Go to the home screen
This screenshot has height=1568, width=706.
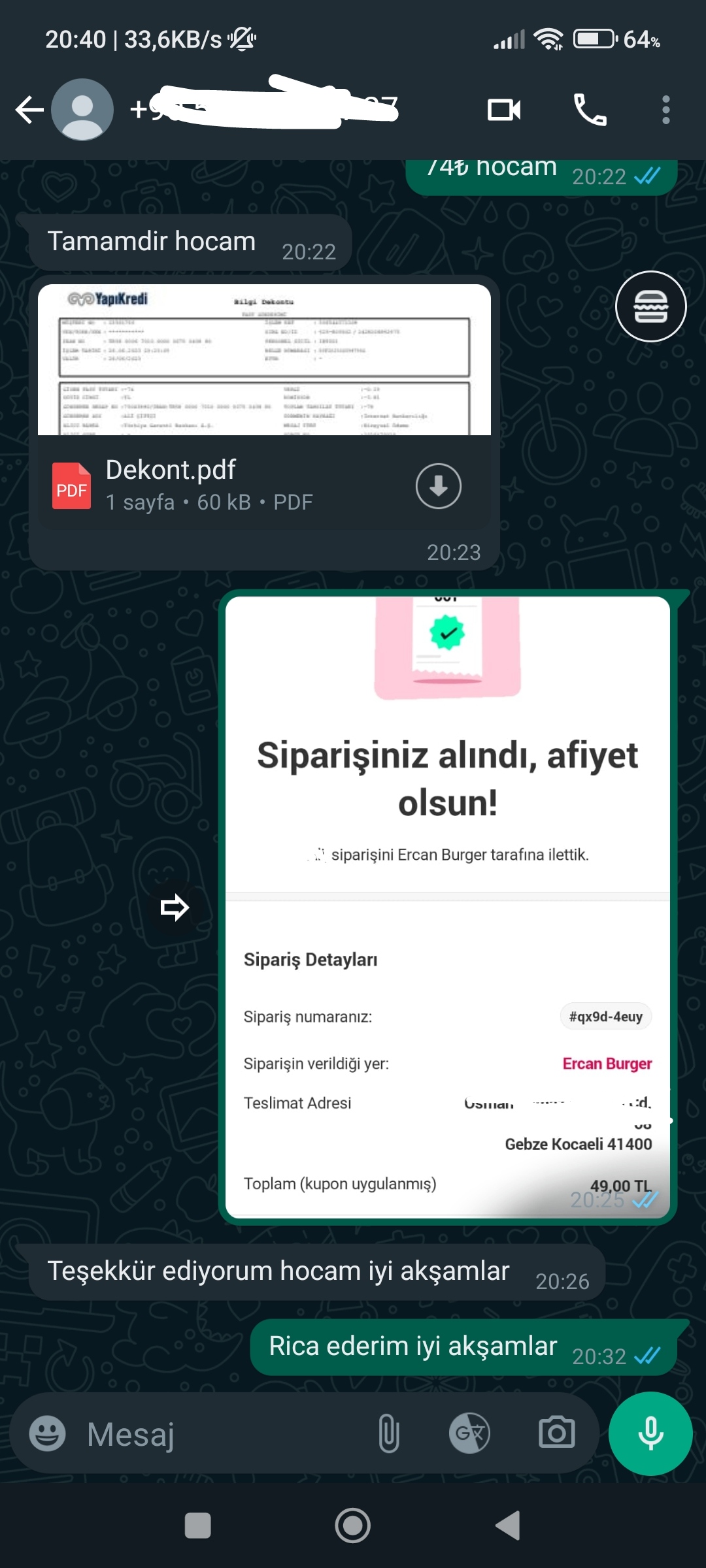coord(352,1526)
